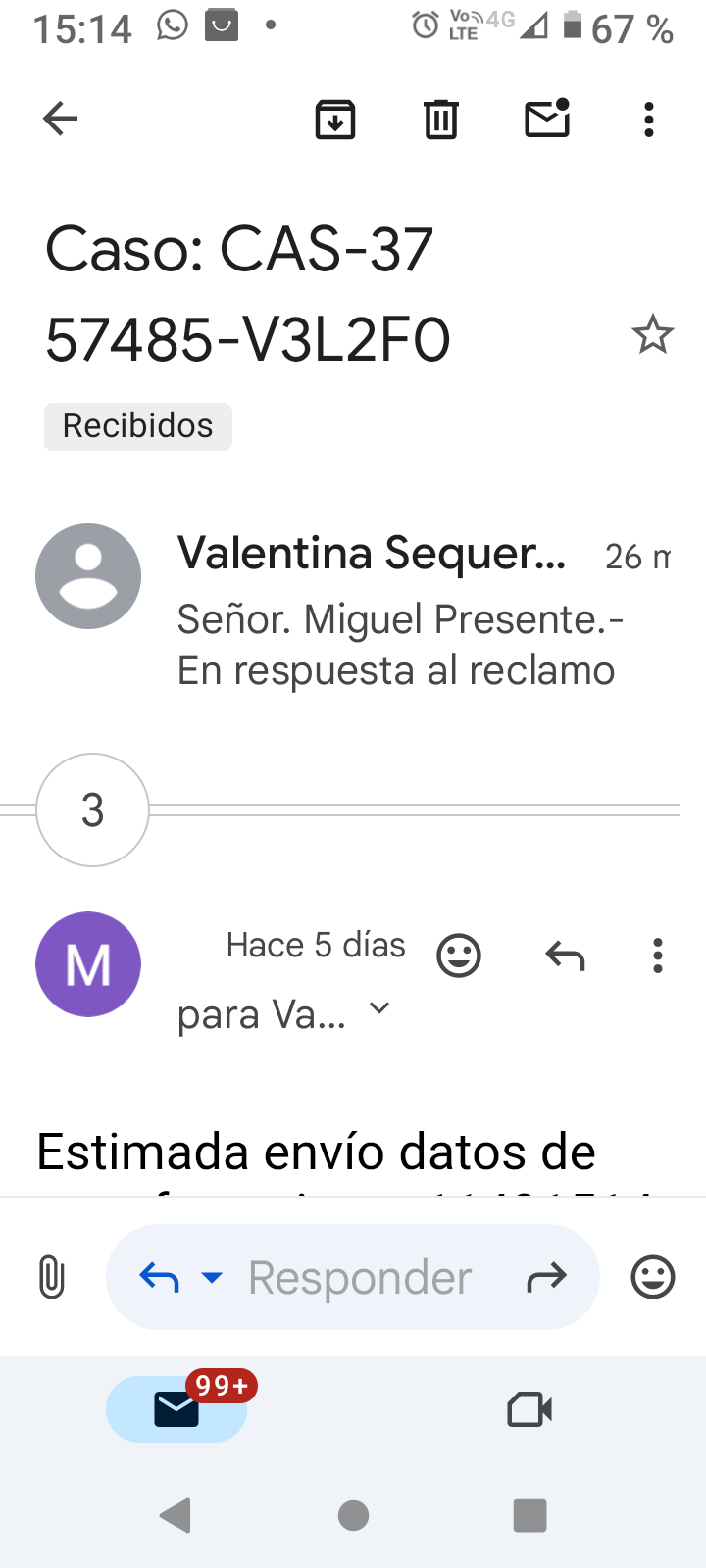Attach a file with the paperclip
The height and width of the screenshot is (1568, 706).
coord(51,1278)
